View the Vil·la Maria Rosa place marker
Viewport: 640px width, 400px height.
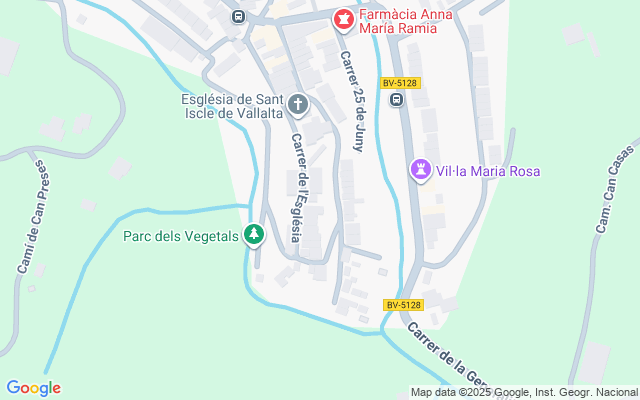421,171
